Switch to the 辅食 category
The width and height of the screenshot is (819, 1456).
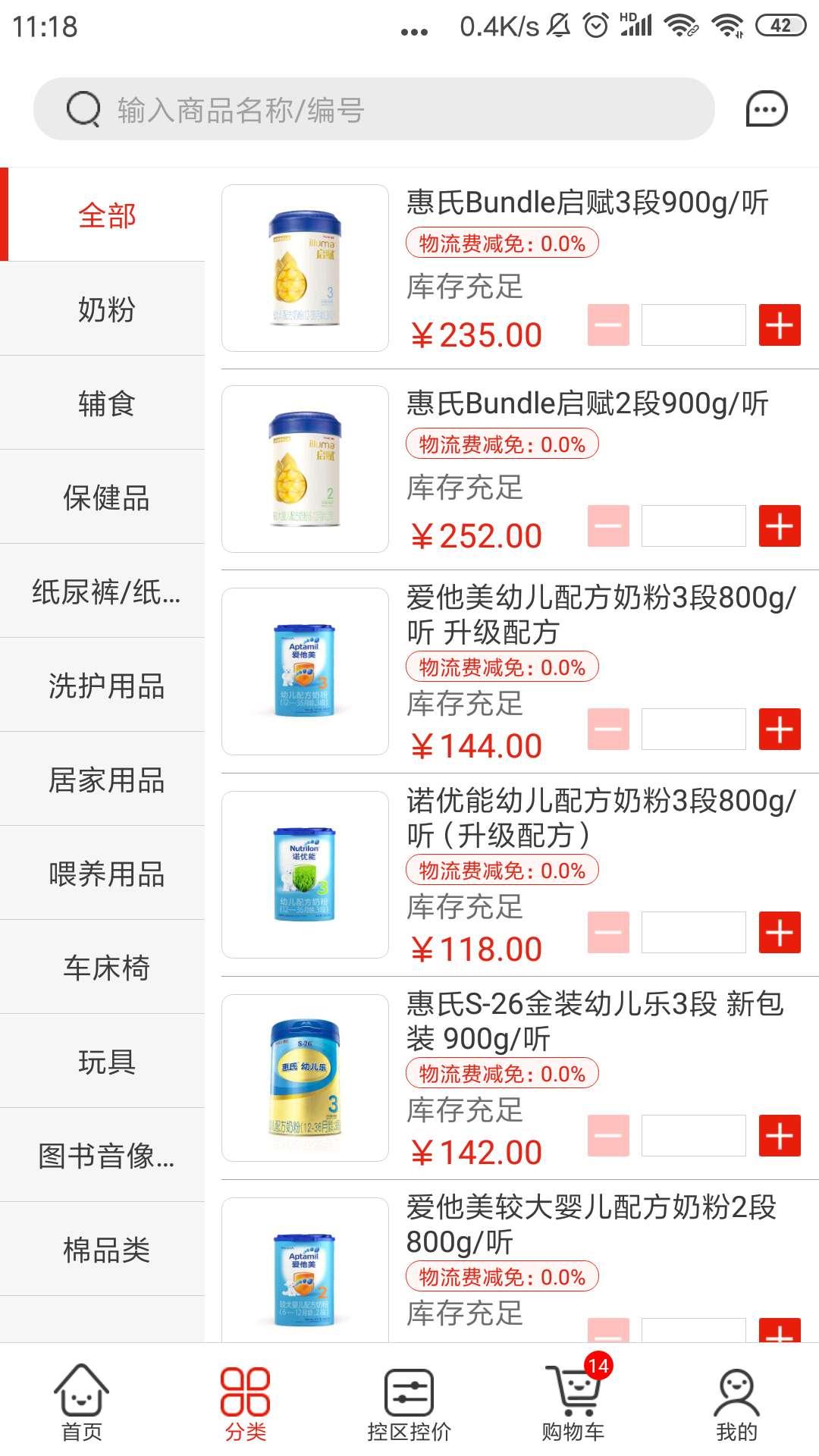tap(106, 403)
